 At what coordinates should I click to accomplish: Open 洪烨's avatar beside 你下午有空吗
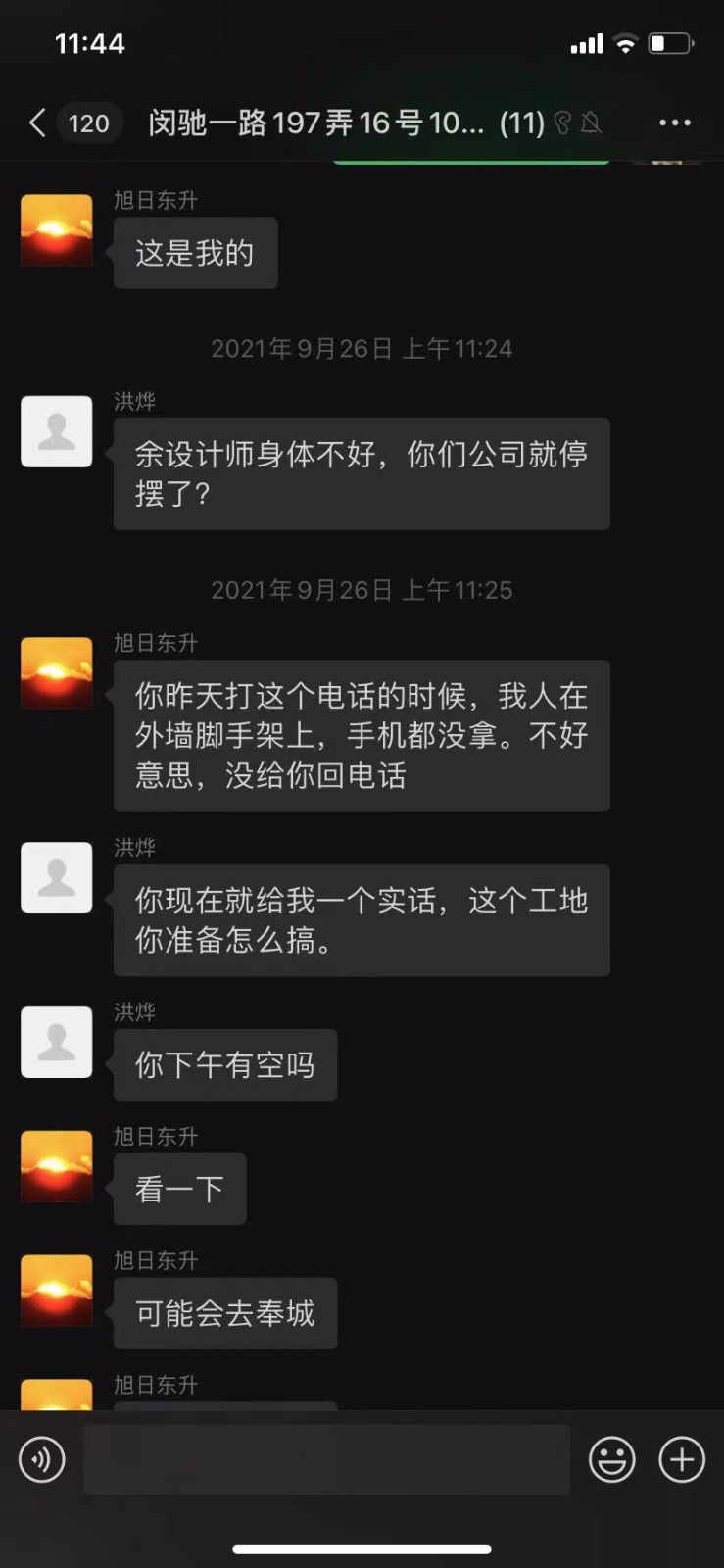(57, 1042)
